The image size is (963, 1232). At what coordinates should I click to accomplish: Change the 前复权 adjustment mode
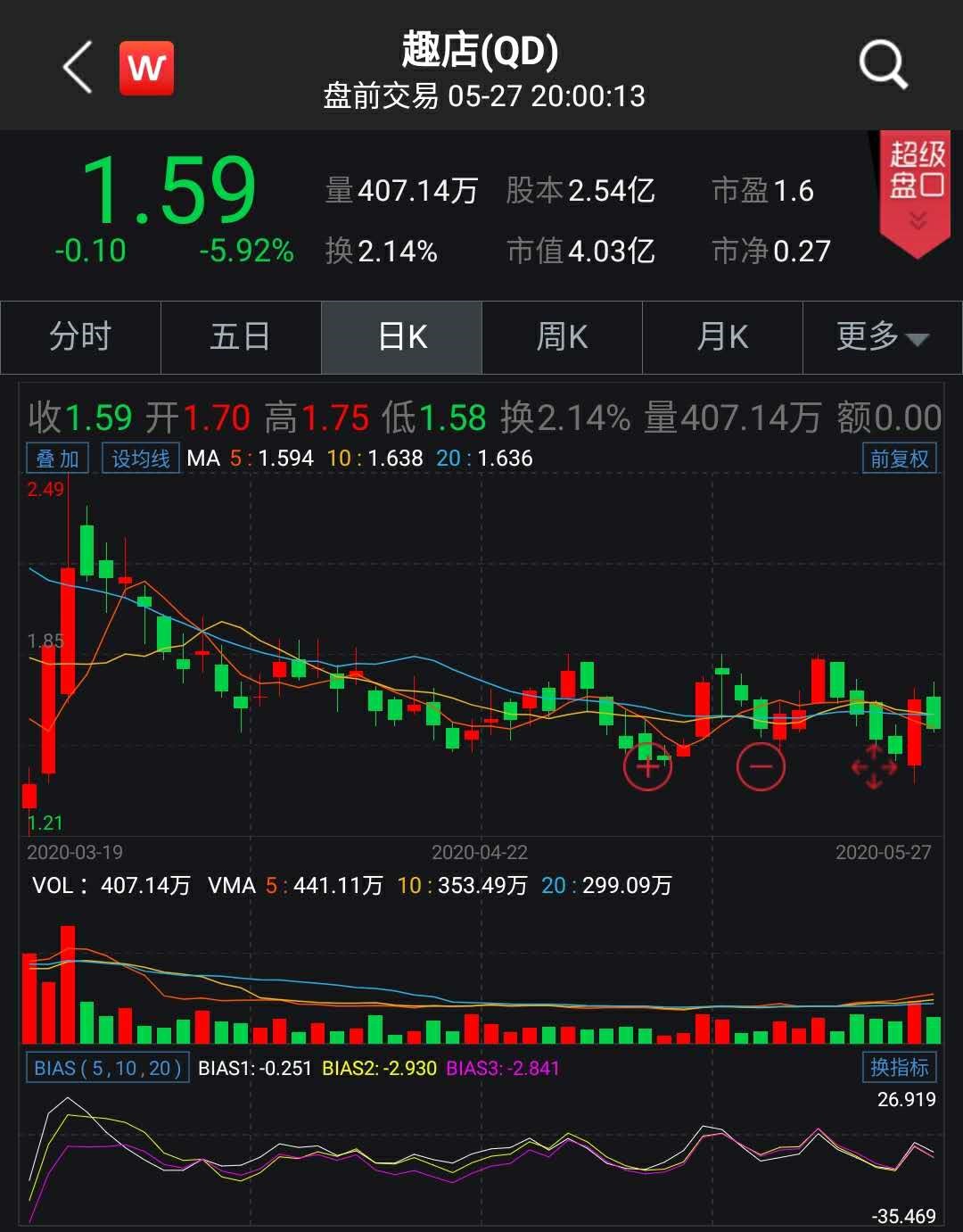pos(900,459)
